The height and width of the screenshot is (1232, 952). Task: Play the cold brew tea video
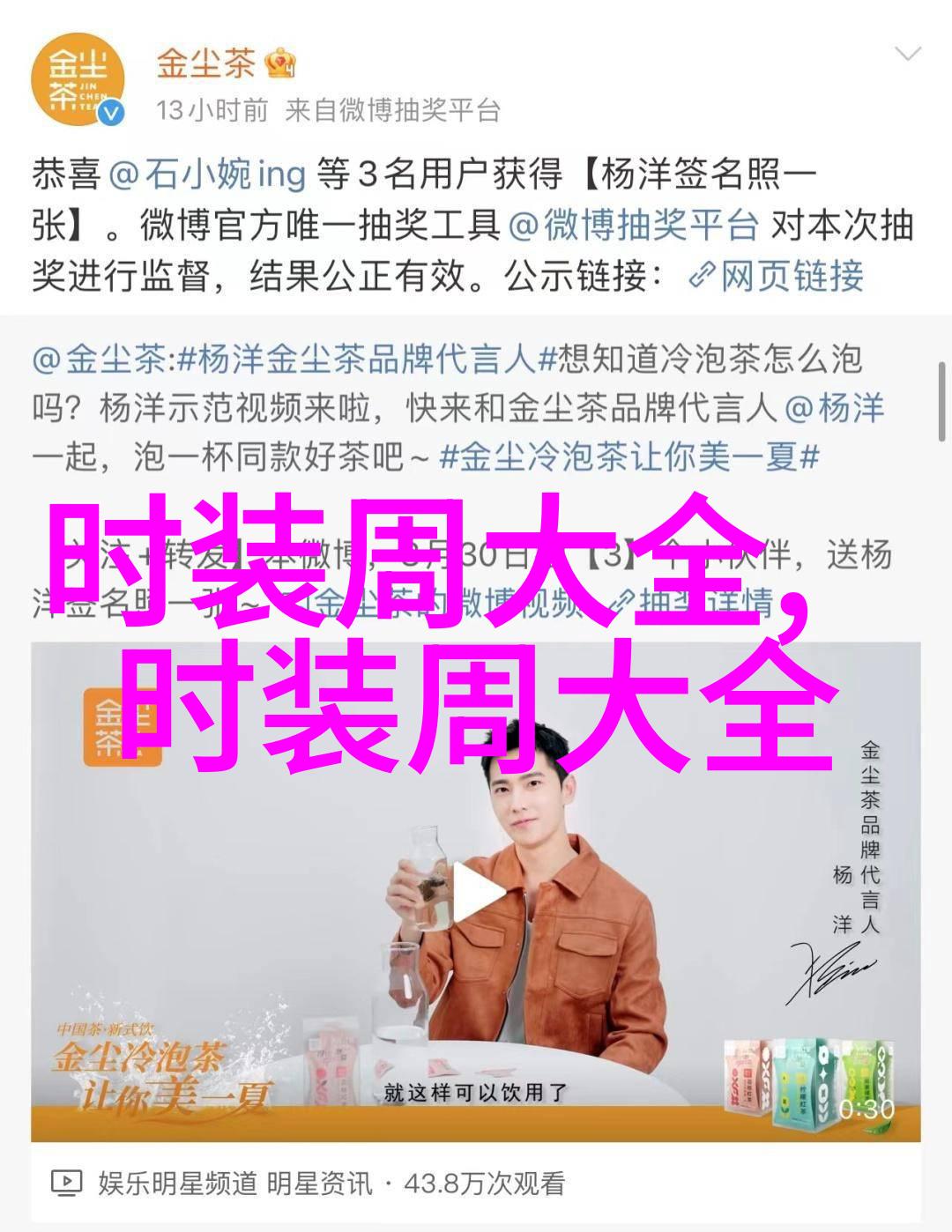(476, 892)
